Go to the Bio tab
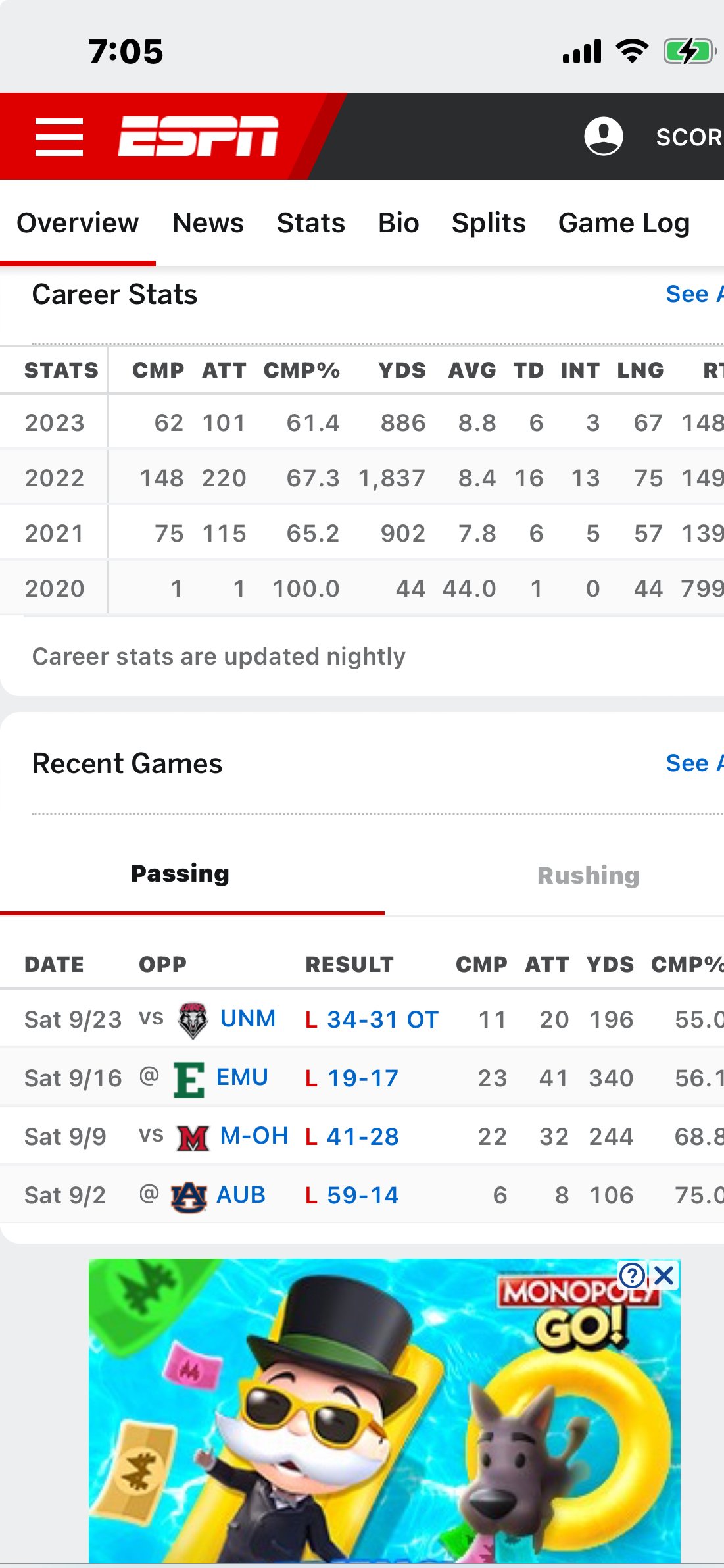Screen dimensions: 724x1568 (398, 223)
